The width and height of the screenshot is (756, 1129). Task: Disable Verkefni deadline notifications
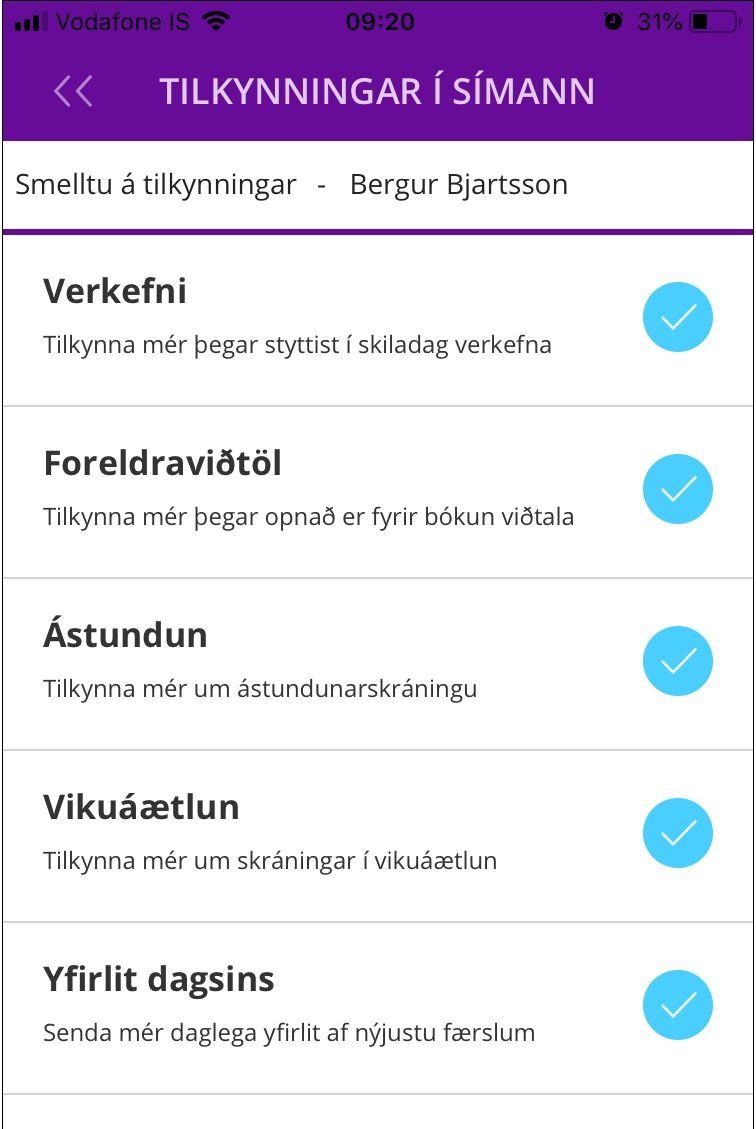(679, 318)
